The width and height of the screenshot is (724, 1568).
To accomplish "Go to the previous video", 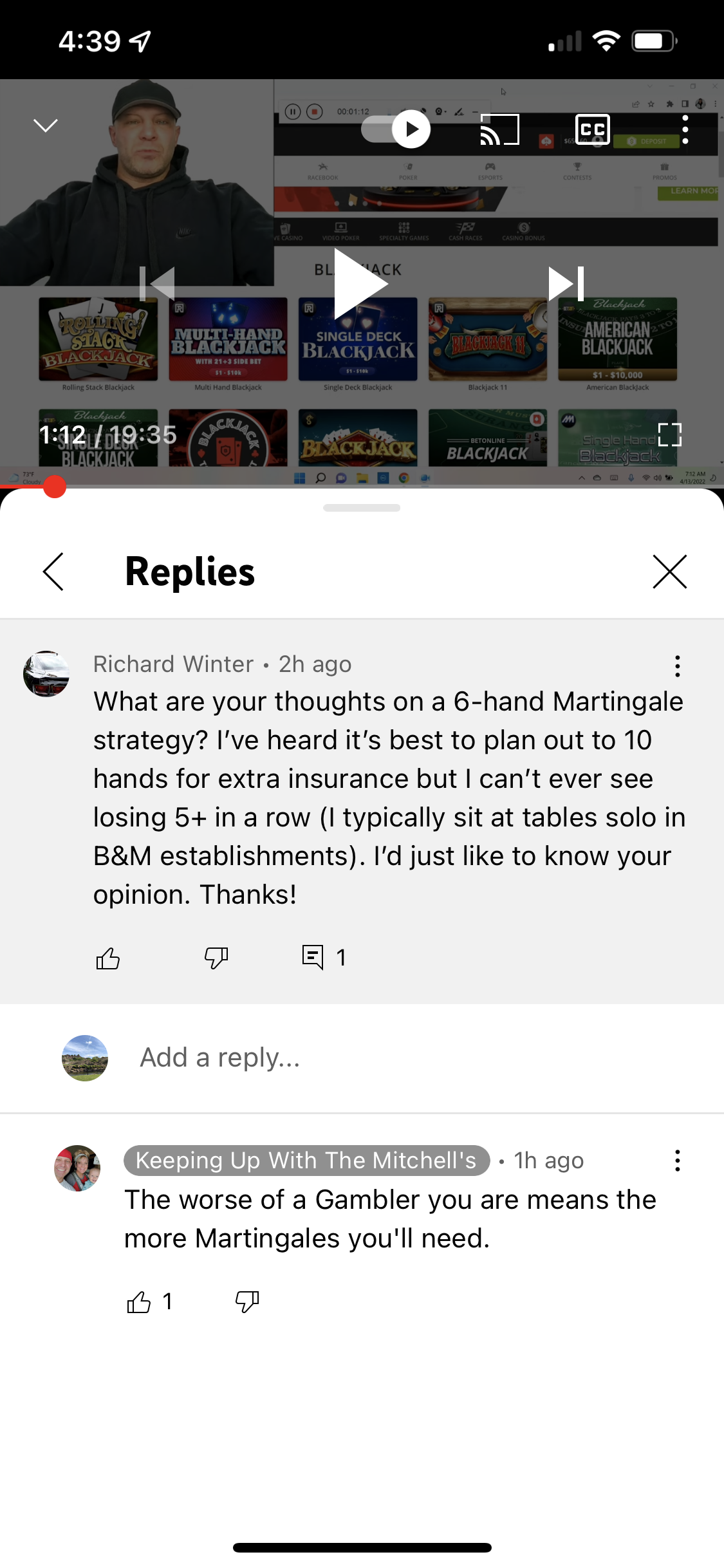I will (x=158, y=284).
